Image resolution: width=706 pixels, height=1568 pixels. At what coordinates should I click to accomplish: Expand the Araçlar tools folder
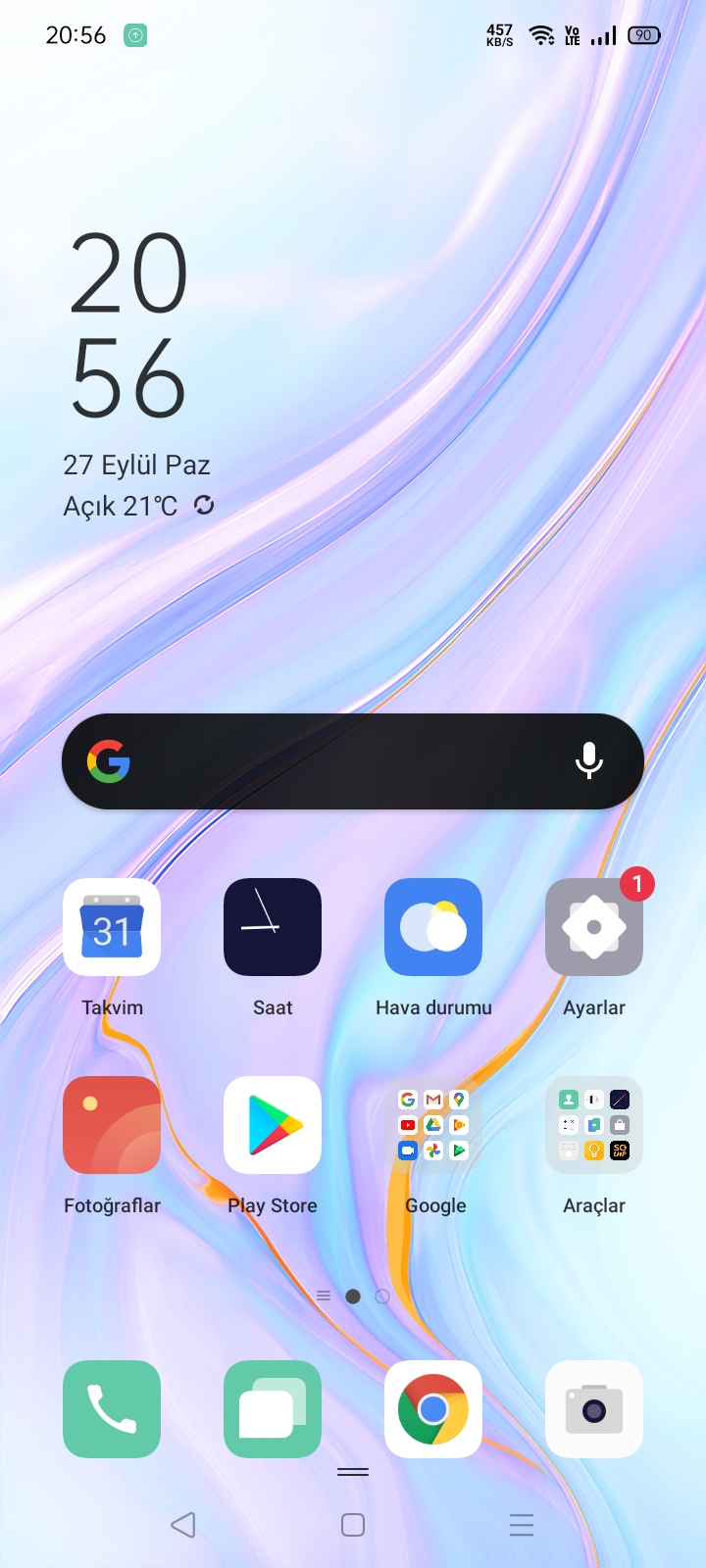pos(594,1125)
